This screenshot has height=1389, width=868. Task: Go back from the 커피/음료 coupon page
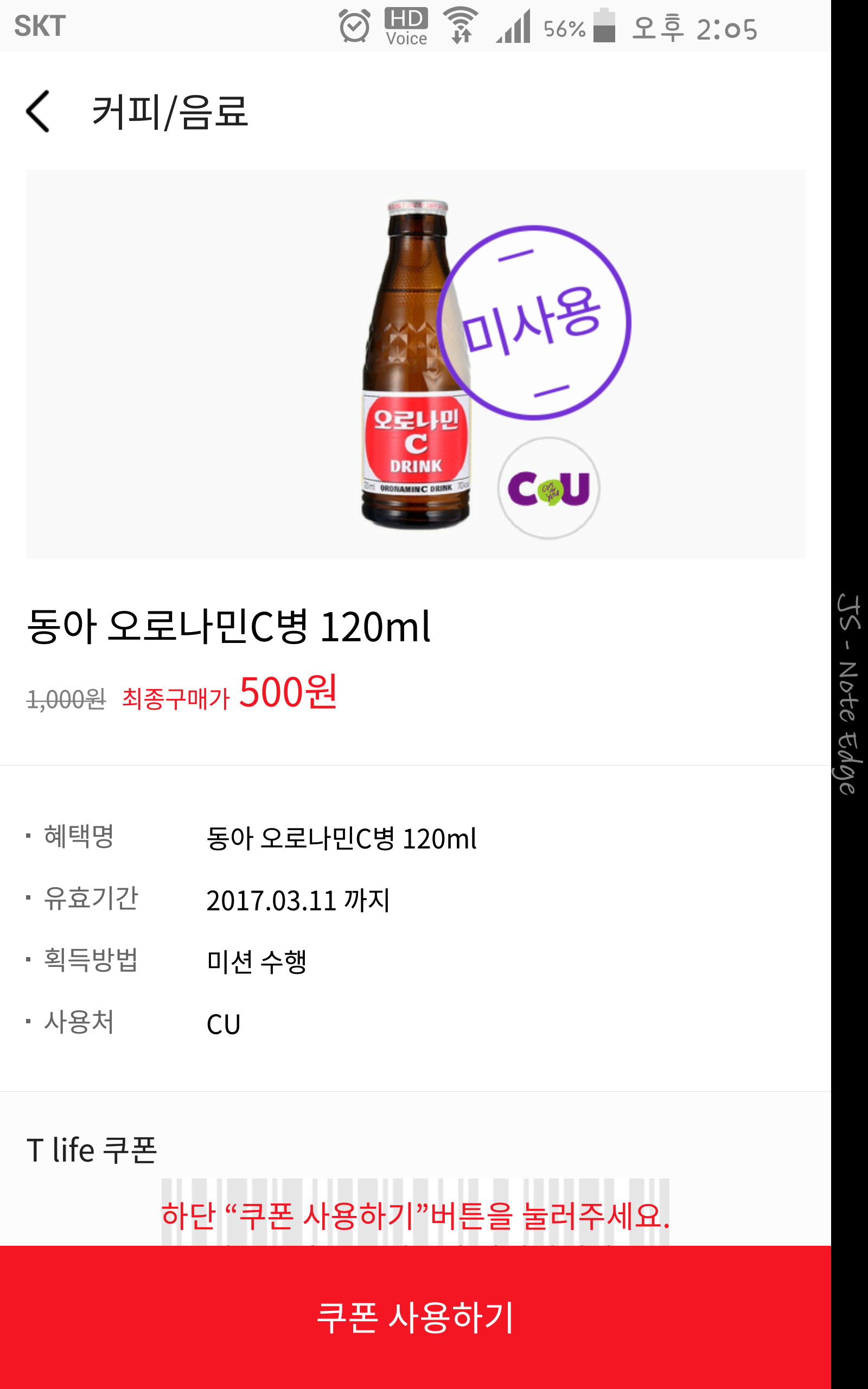38,111
